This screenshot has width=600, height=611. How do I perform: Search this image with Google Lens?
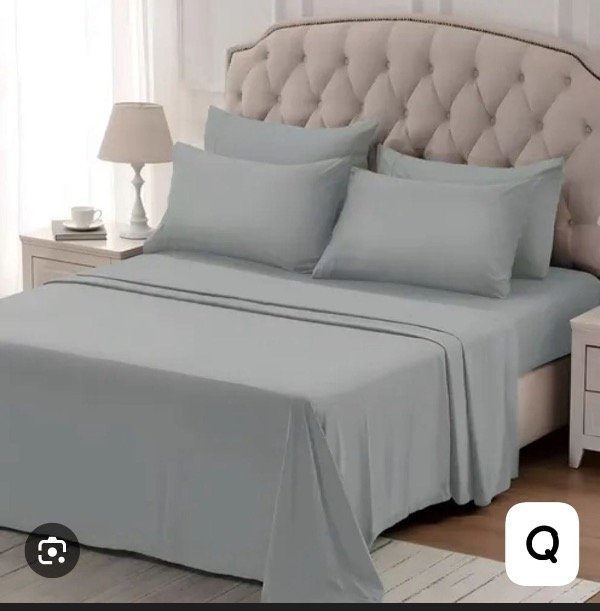coord(52,550)
